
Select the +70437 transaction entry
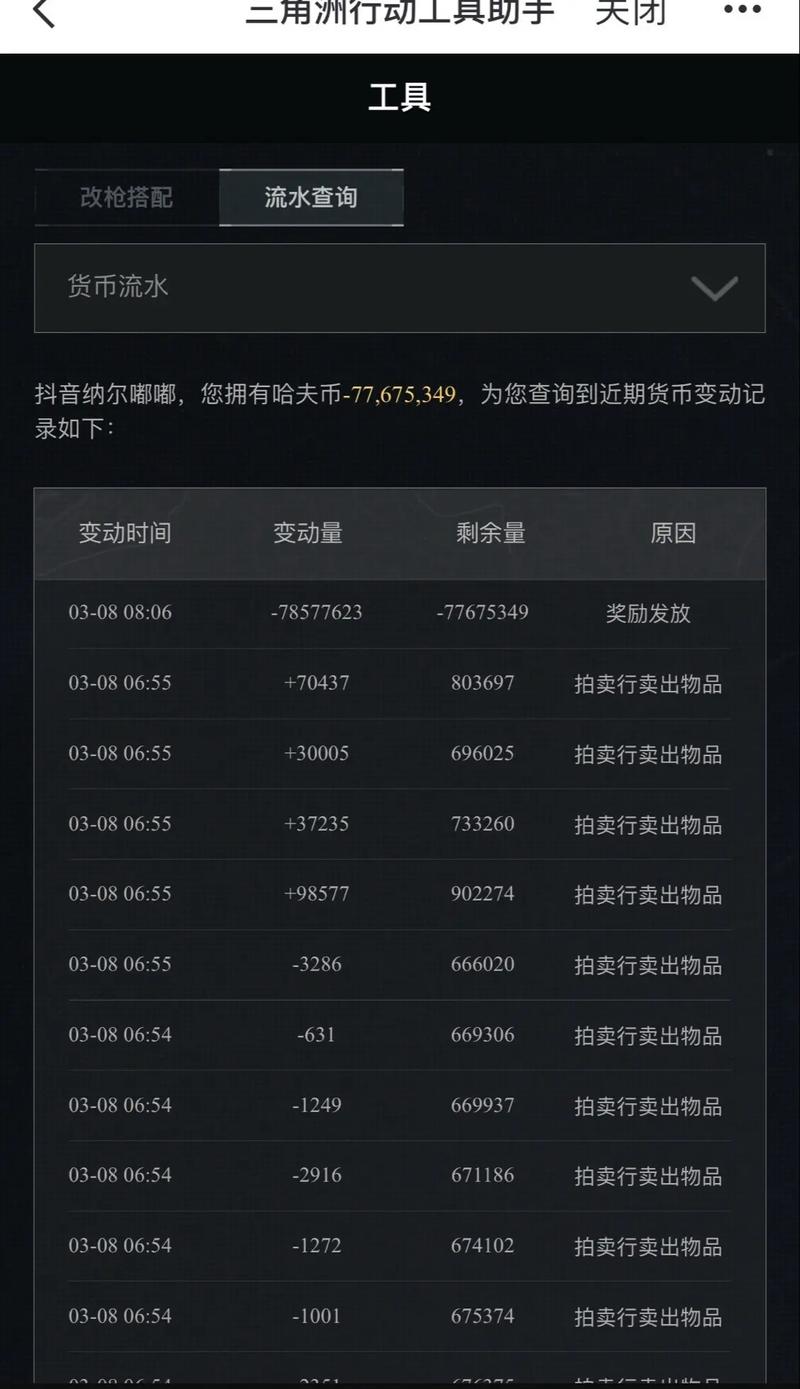[x=316, y=683]
